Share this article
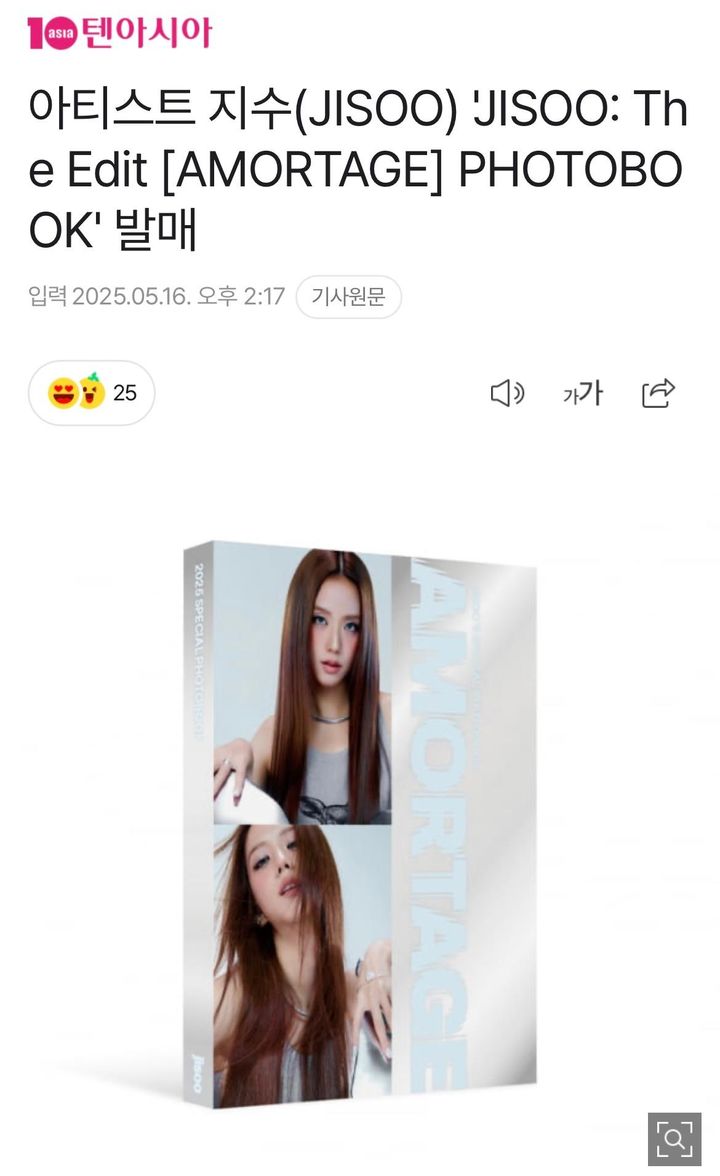Screen dimensions: 720x1176 (658, 393)
